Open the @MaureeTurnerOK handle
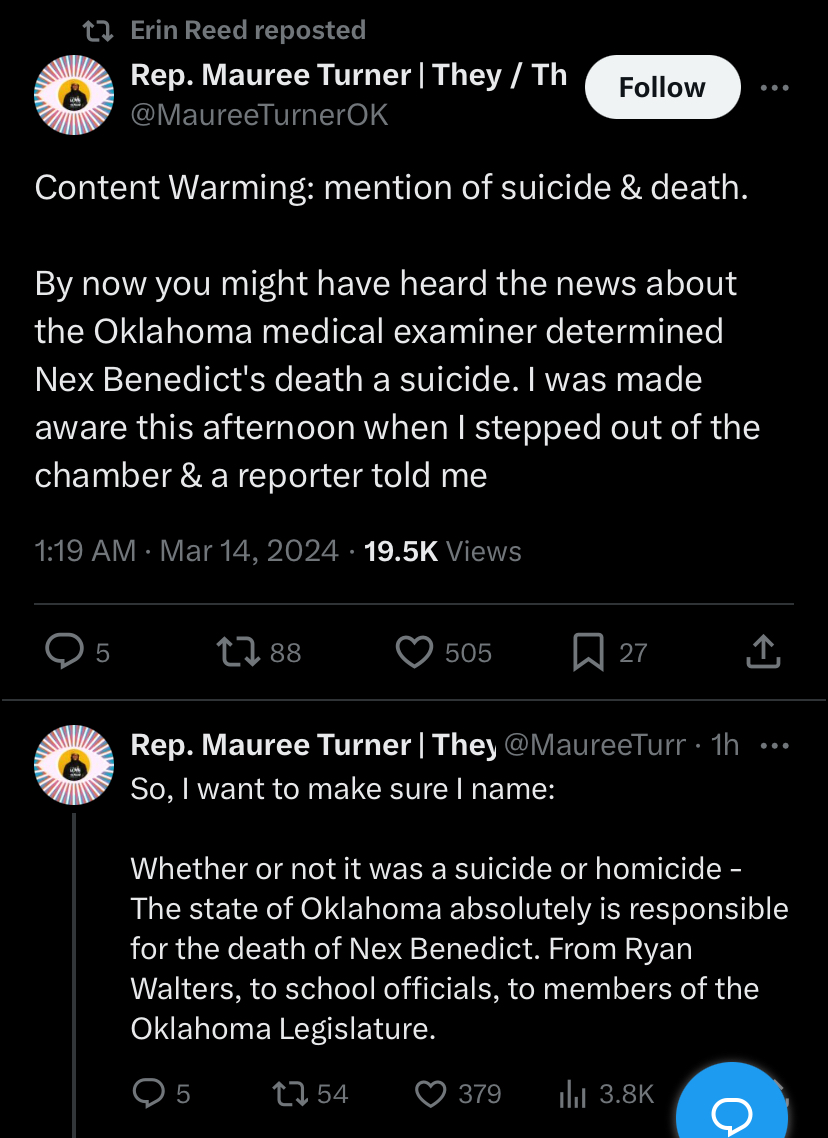Screen dimensions: 828x1138 [x=259, y=115]
